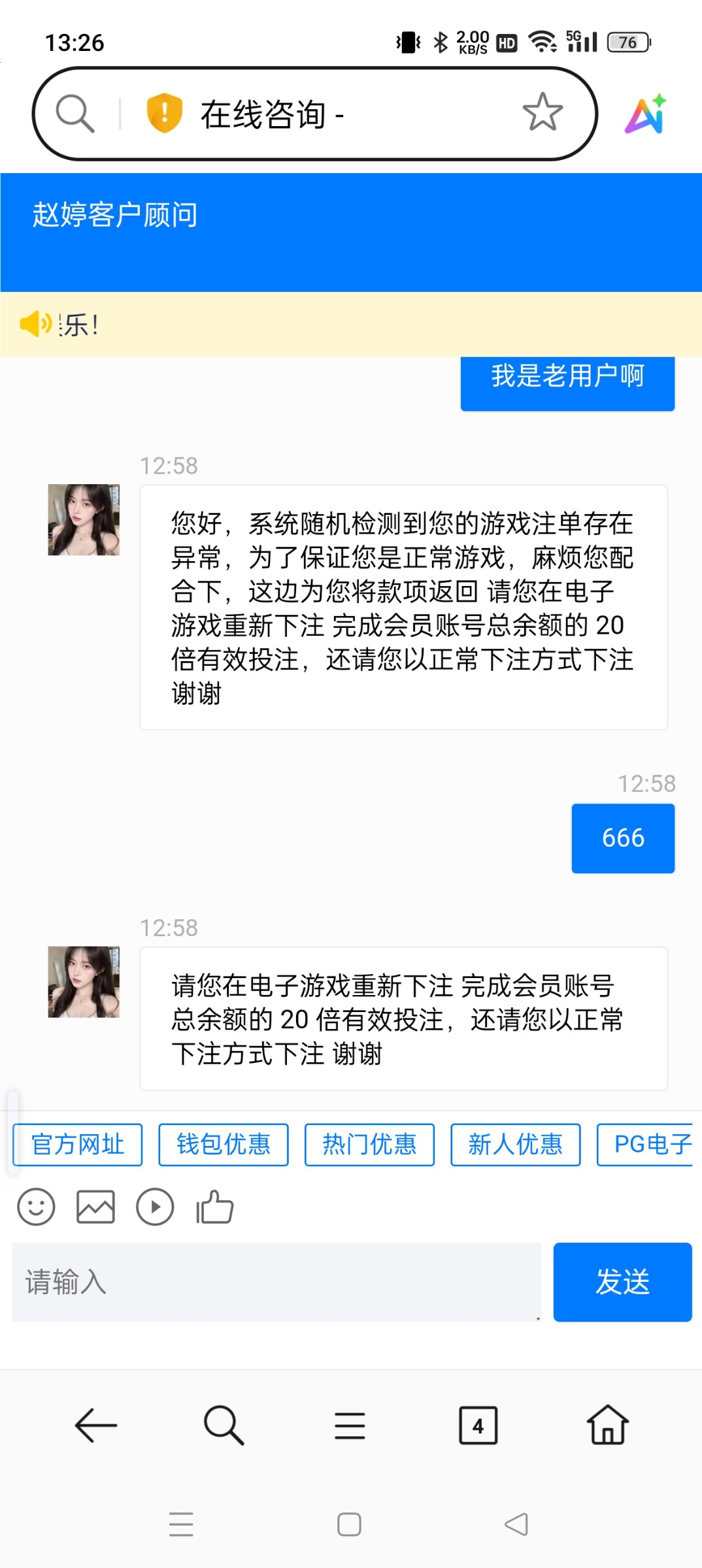Open the emoji picker
Viewport: 702px width, 1568px height.
pos(36,1207)
